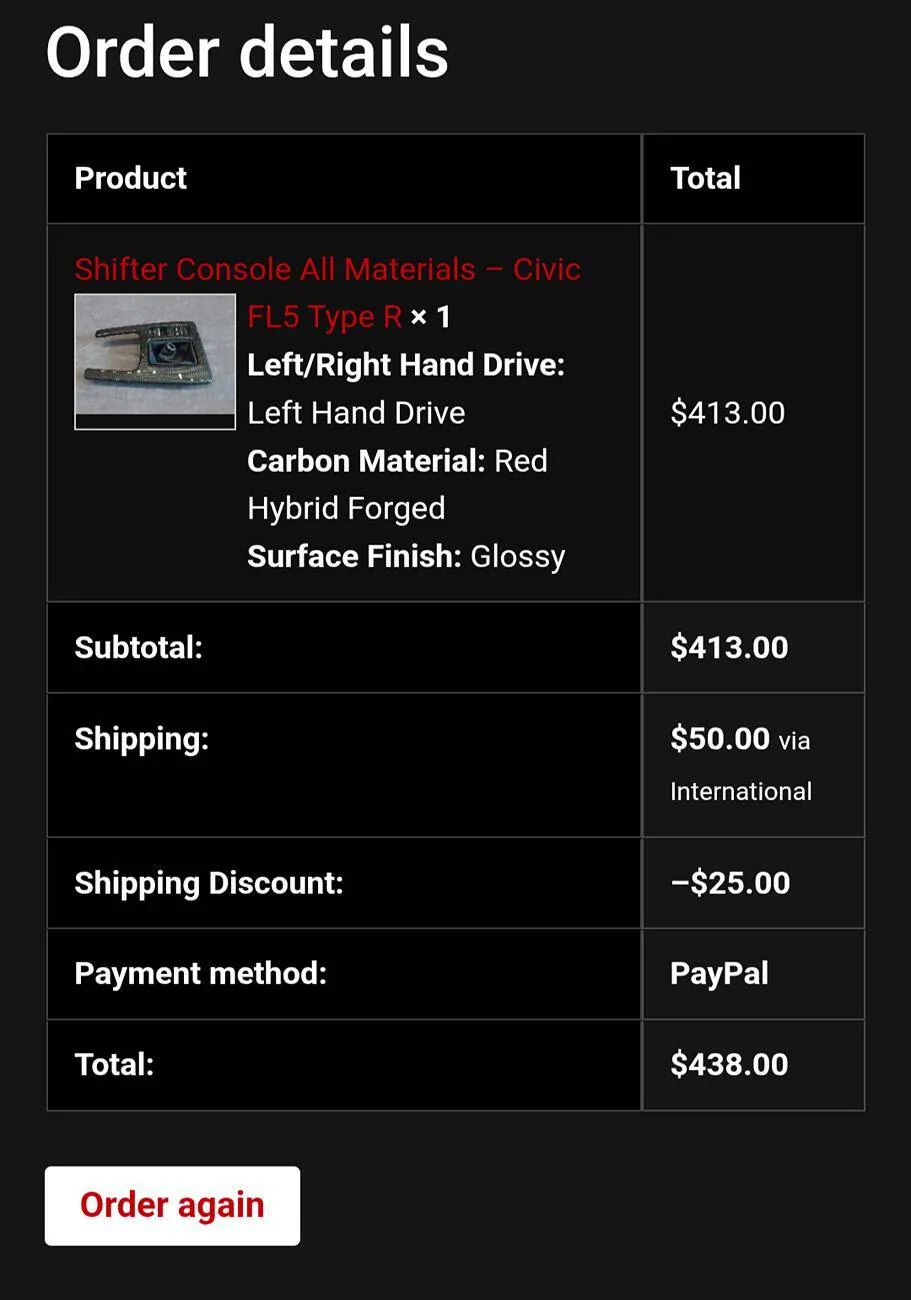The width and height of the screenshot is (911, 1300).
Task: Select the Total column header
Action: (705, 178)
